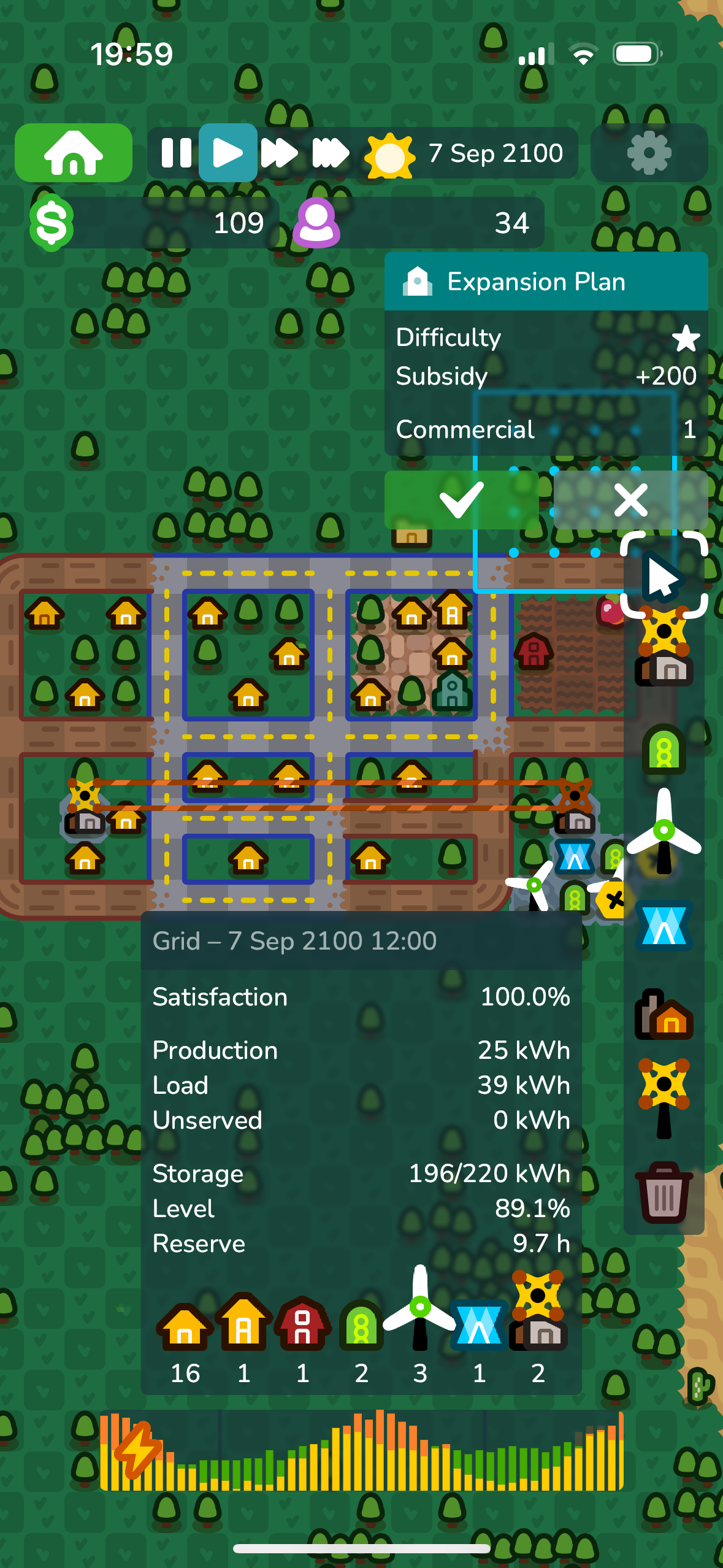The width and height of the screenshot is (723, 1568).
Task: Switch to fast-forward speed
Action: coord(279,153)
